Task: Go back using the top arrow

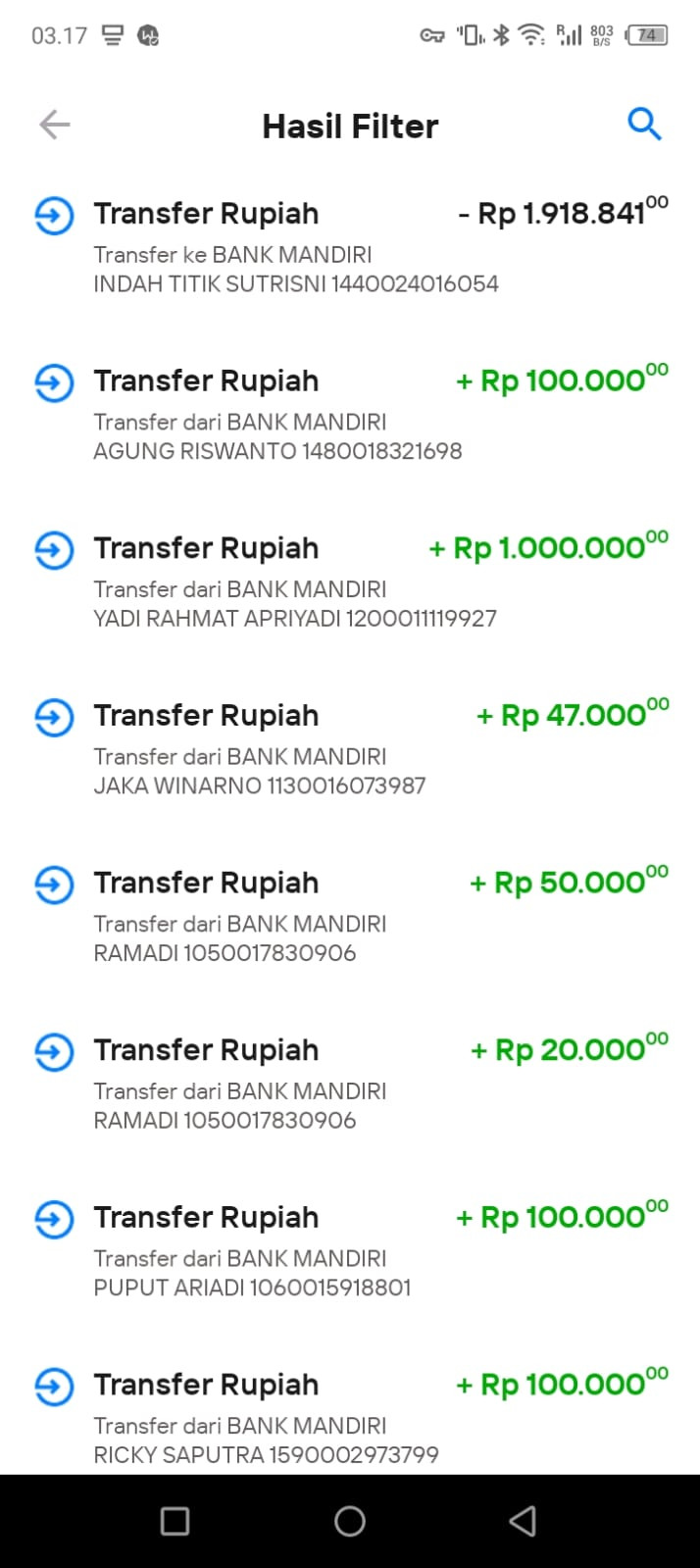Action: tap(55, 125)
